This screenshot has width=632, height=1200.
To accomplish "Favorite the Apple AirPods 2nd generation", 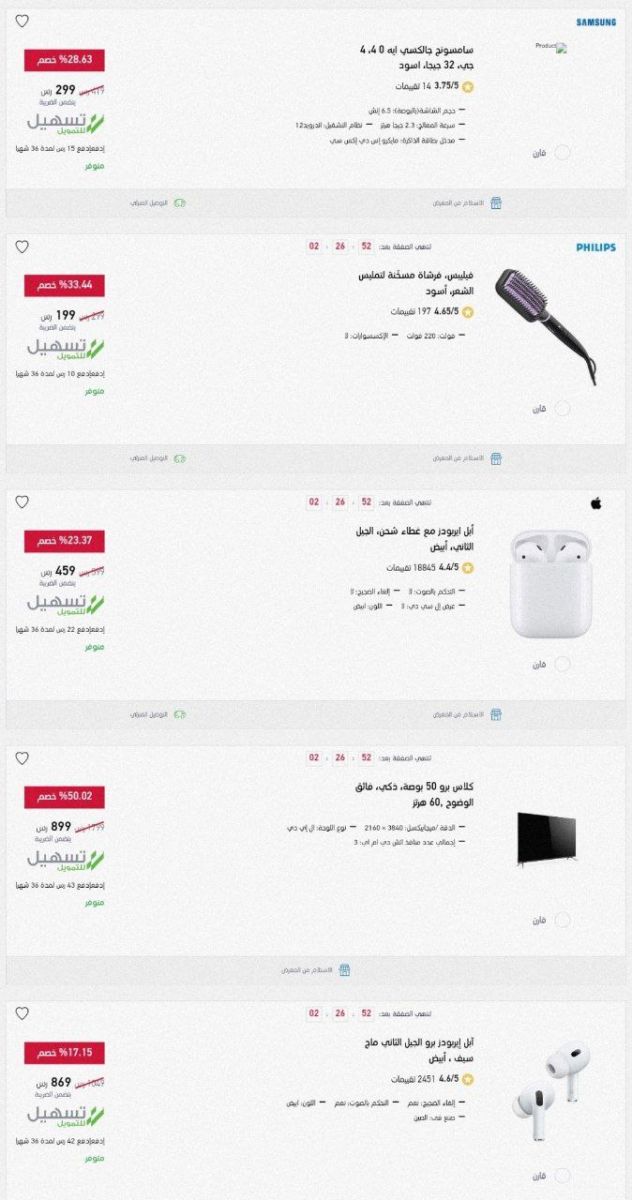I will (x=22, y=502).
